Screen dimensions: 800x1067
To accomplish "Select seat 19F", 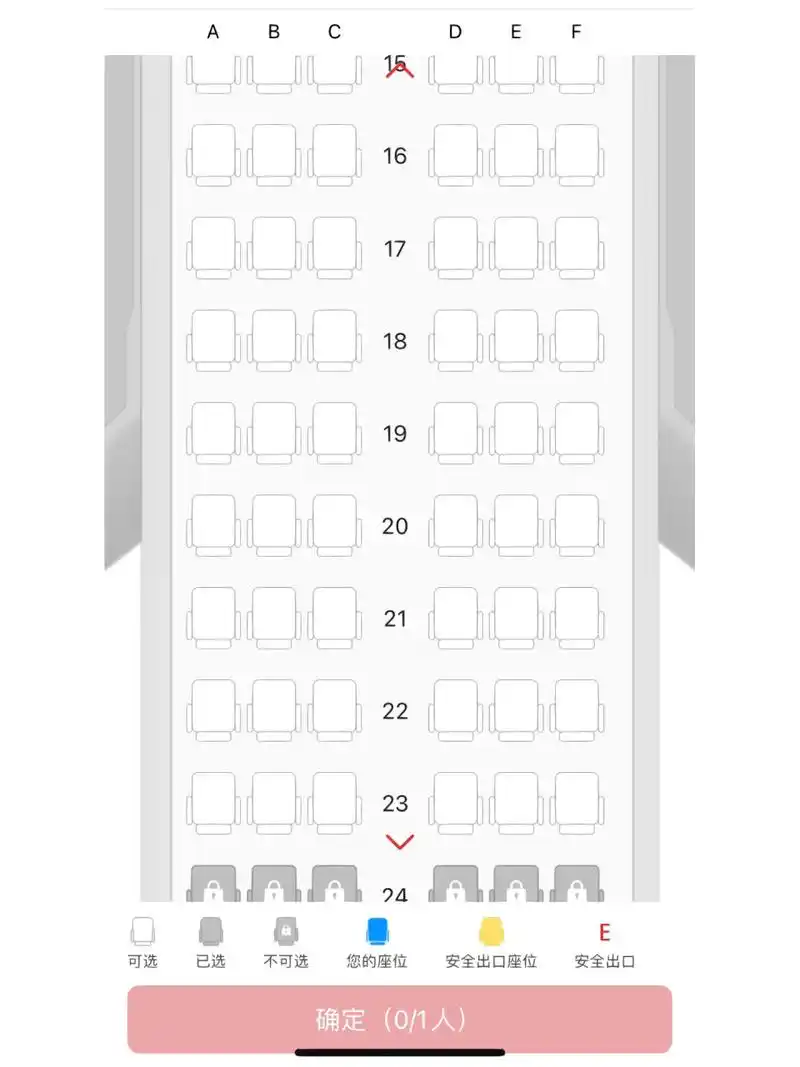I will (x=576, y=431).
